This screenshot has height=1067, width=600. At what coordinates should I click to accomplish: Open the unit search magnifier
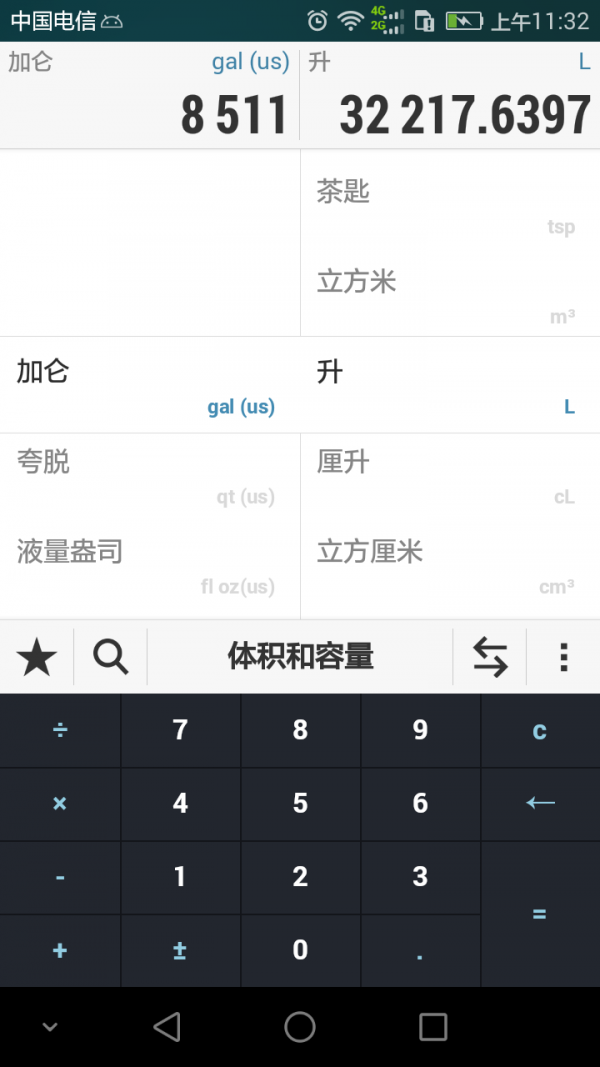(x=110, y=657)
